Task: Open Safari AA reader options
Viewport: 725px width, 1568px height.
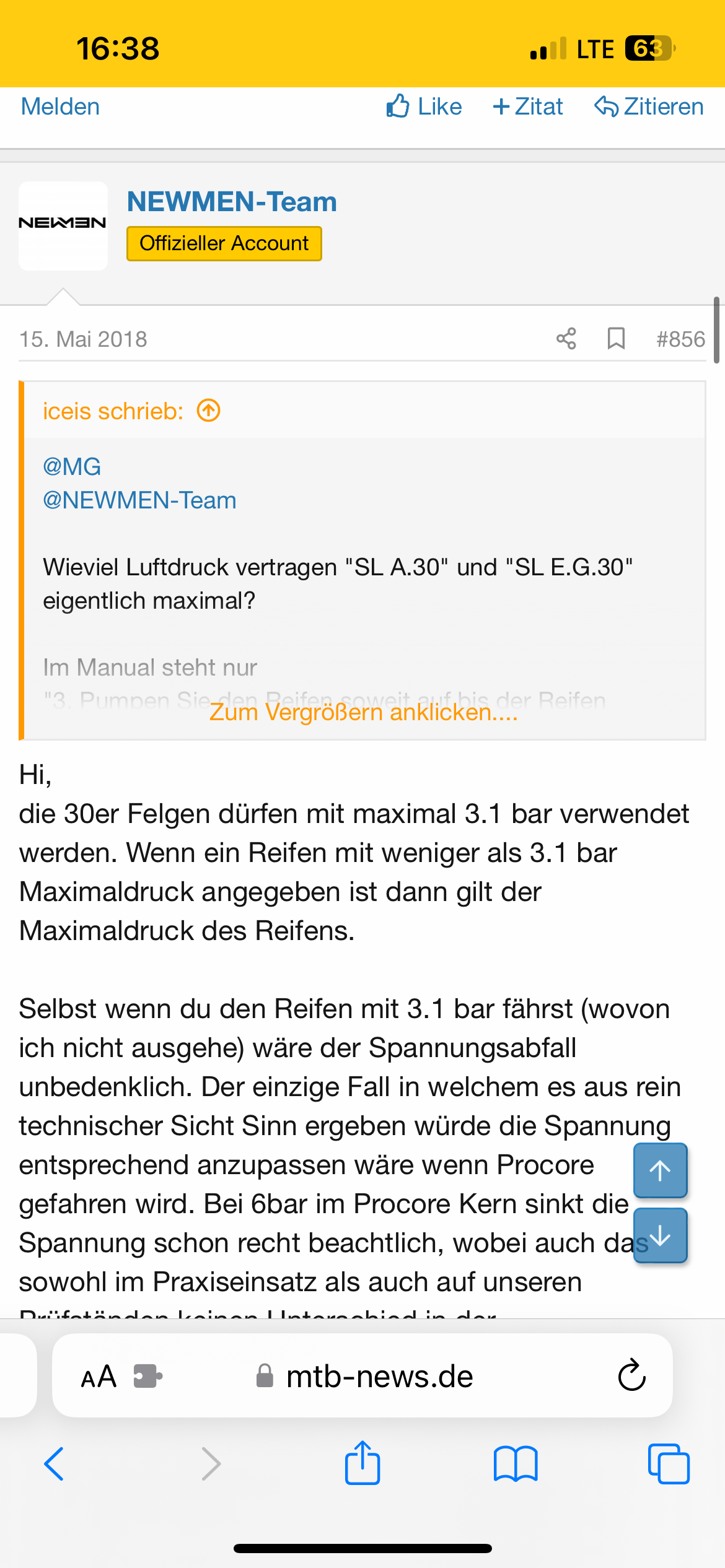Action: point(99,1377)
